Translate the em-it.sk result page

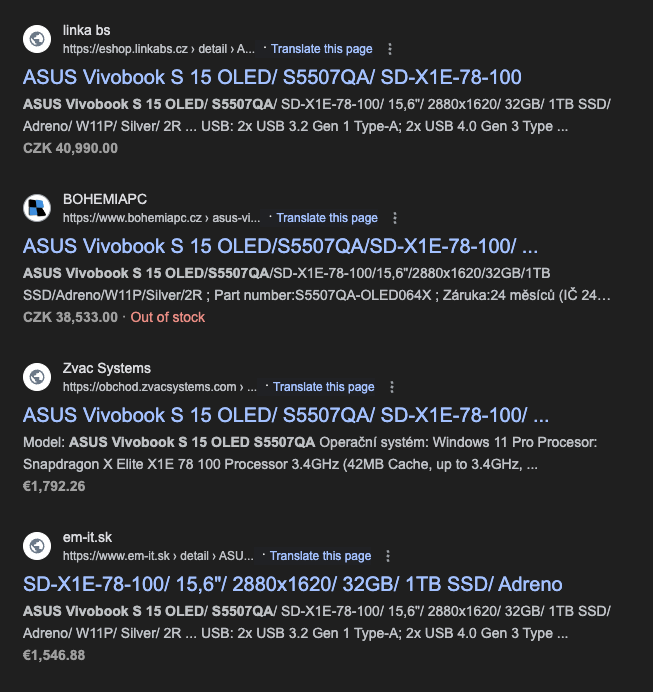pos(320,555)
